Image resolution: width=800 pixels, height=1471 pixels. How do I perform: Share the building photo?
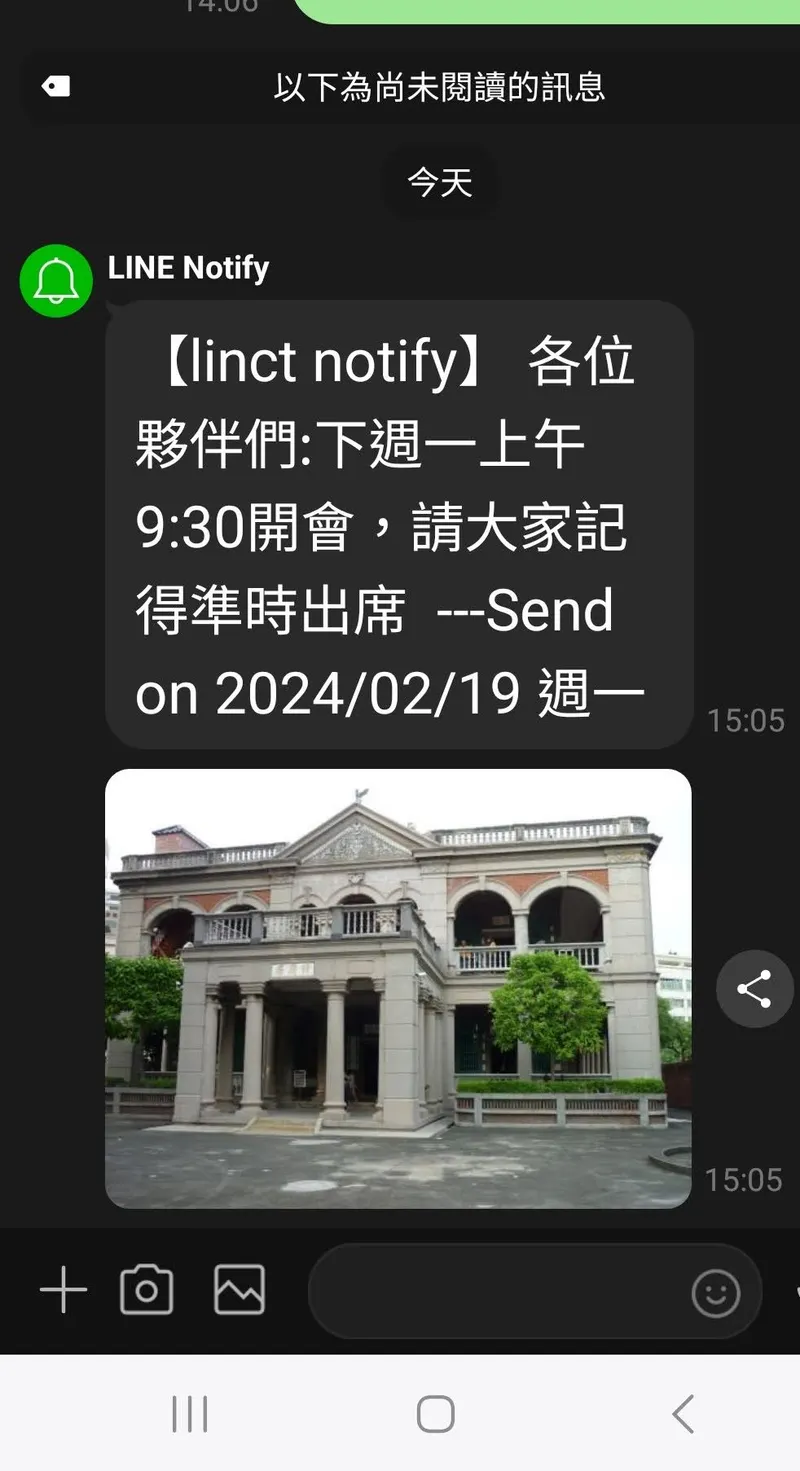753,989
